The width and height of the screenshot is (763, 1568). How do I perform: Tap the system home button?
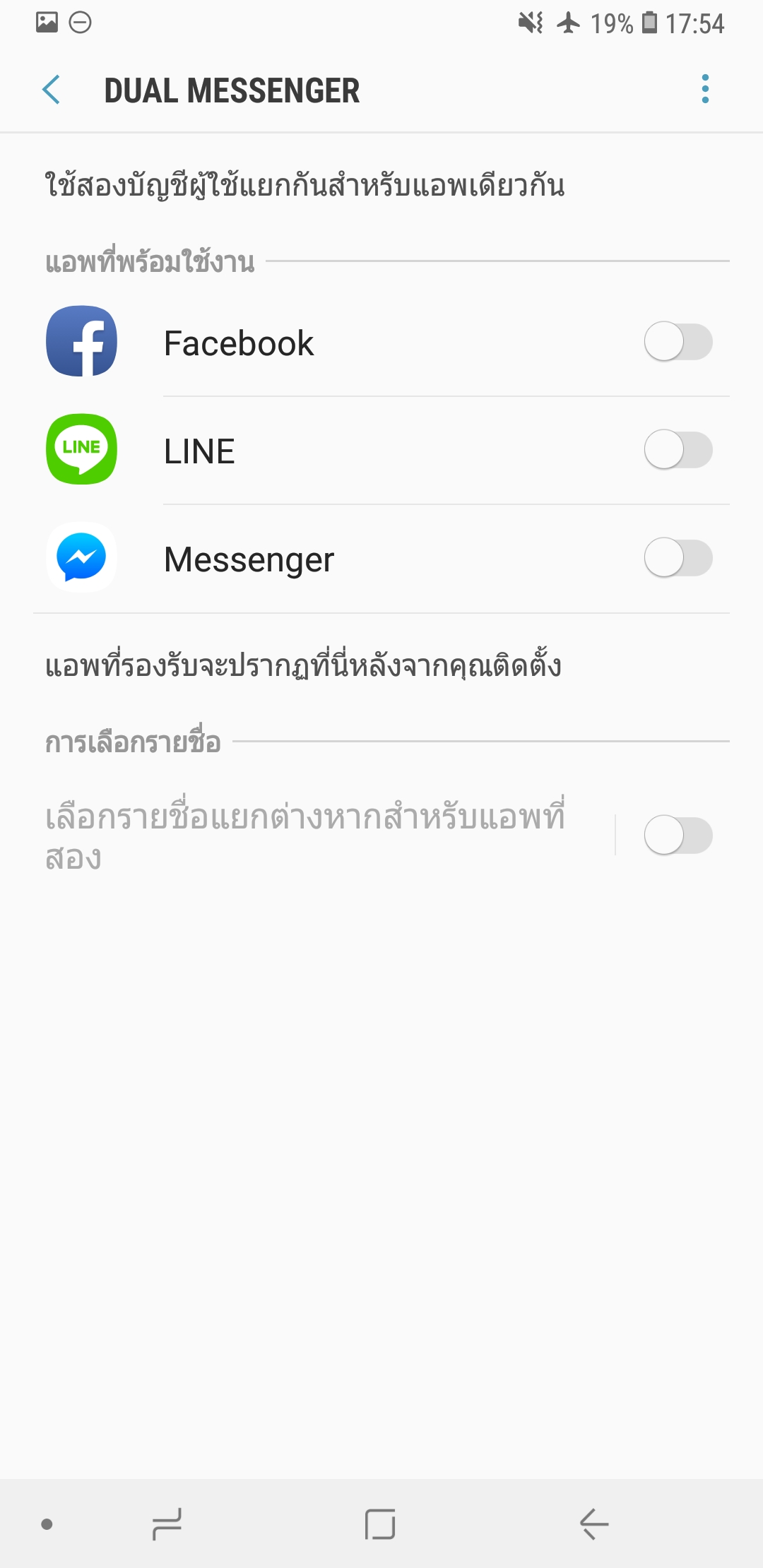(380, 1524)
